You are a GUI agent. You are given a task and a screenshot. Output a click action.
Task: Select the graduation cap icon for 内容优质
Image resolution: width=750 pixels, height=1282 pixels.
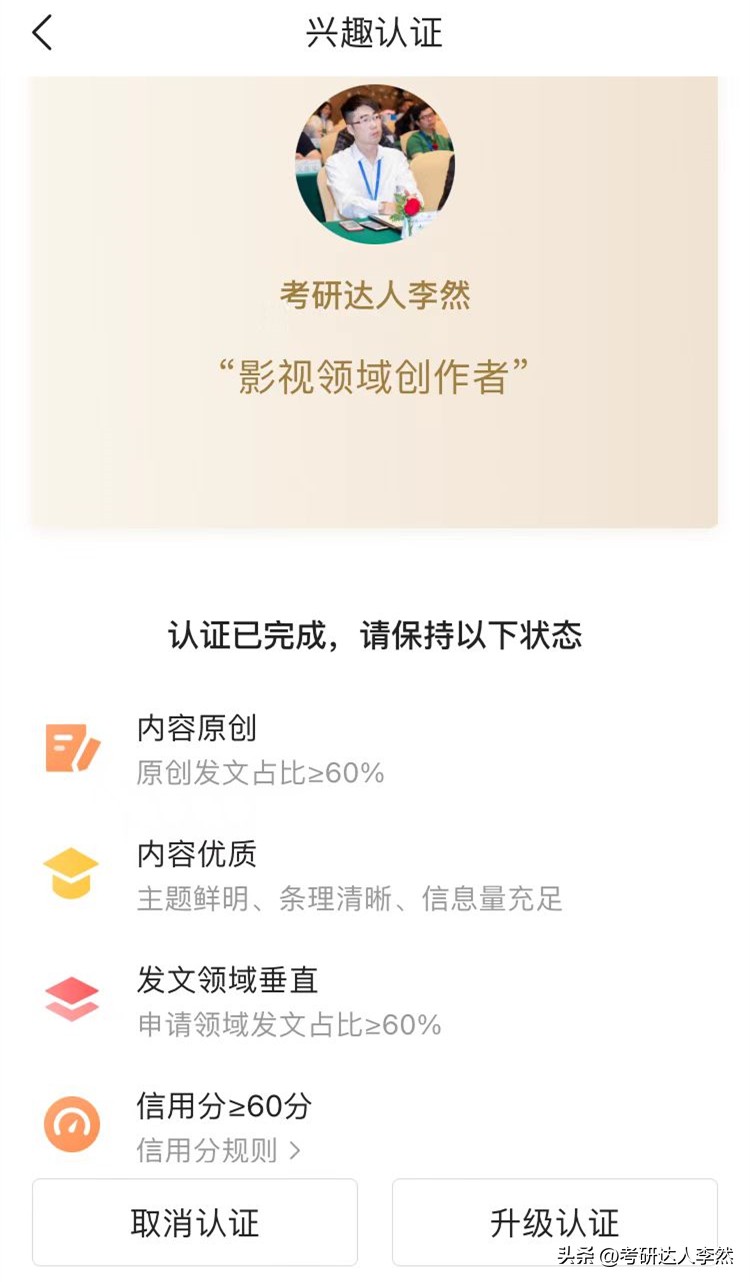(70, 873)
